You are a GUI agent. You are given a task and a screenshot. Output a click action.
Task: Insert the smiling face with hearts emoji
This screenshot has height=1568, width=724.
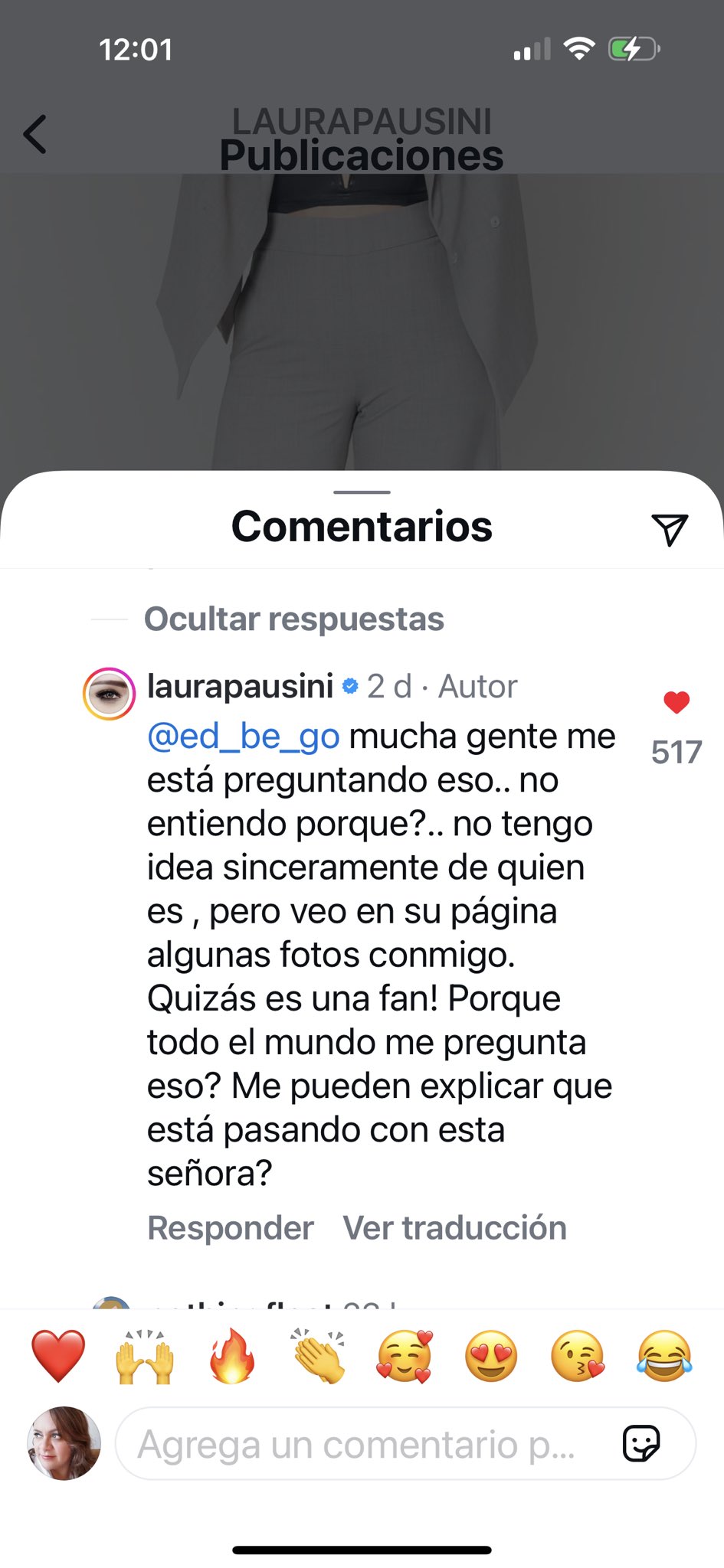(x=405, y=1357)
